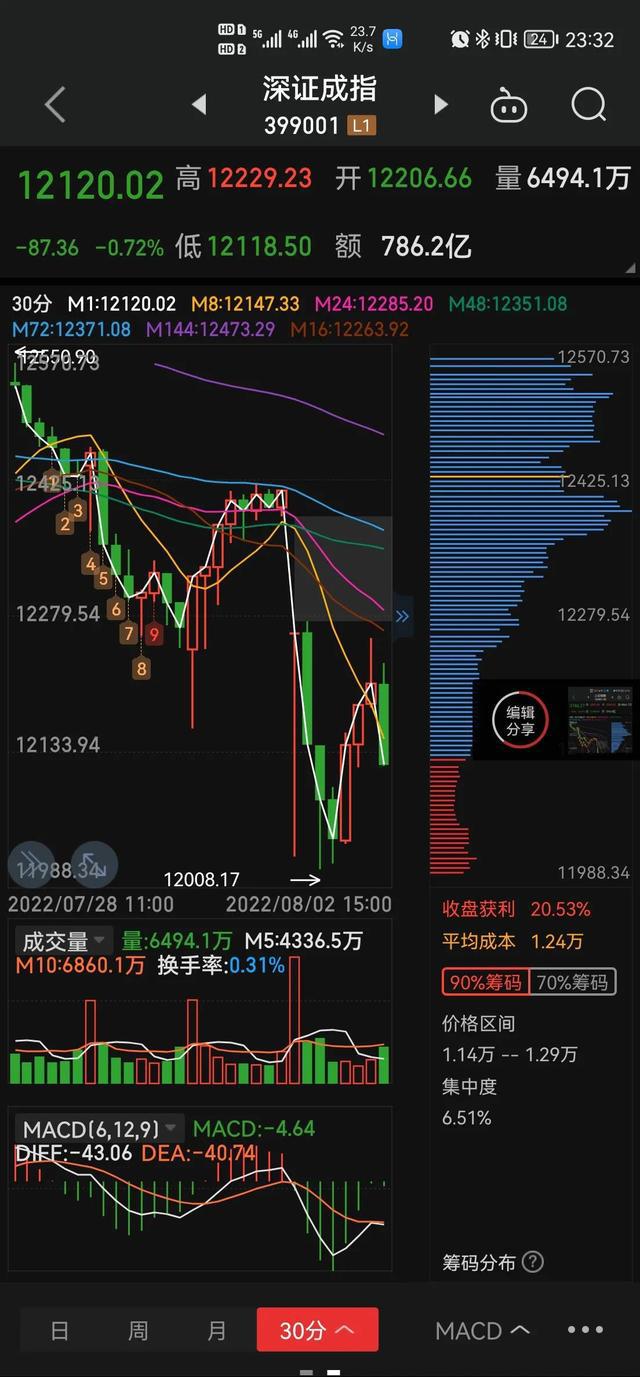
Task: Switch to the 周 weekly chart
Action: point(138,1330)
